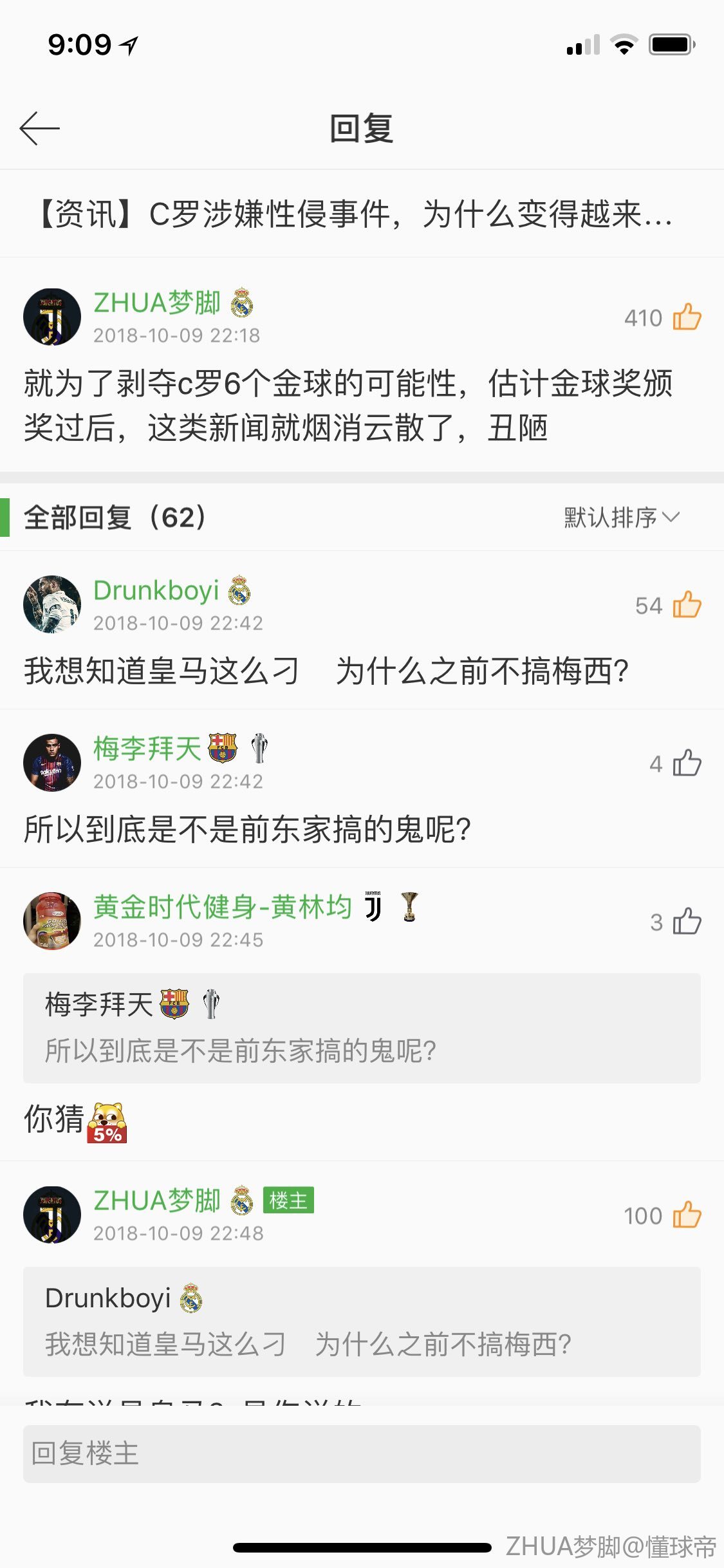Open the 默认排序 sort dropdown
724x1568 pixels.
(621, 518)
